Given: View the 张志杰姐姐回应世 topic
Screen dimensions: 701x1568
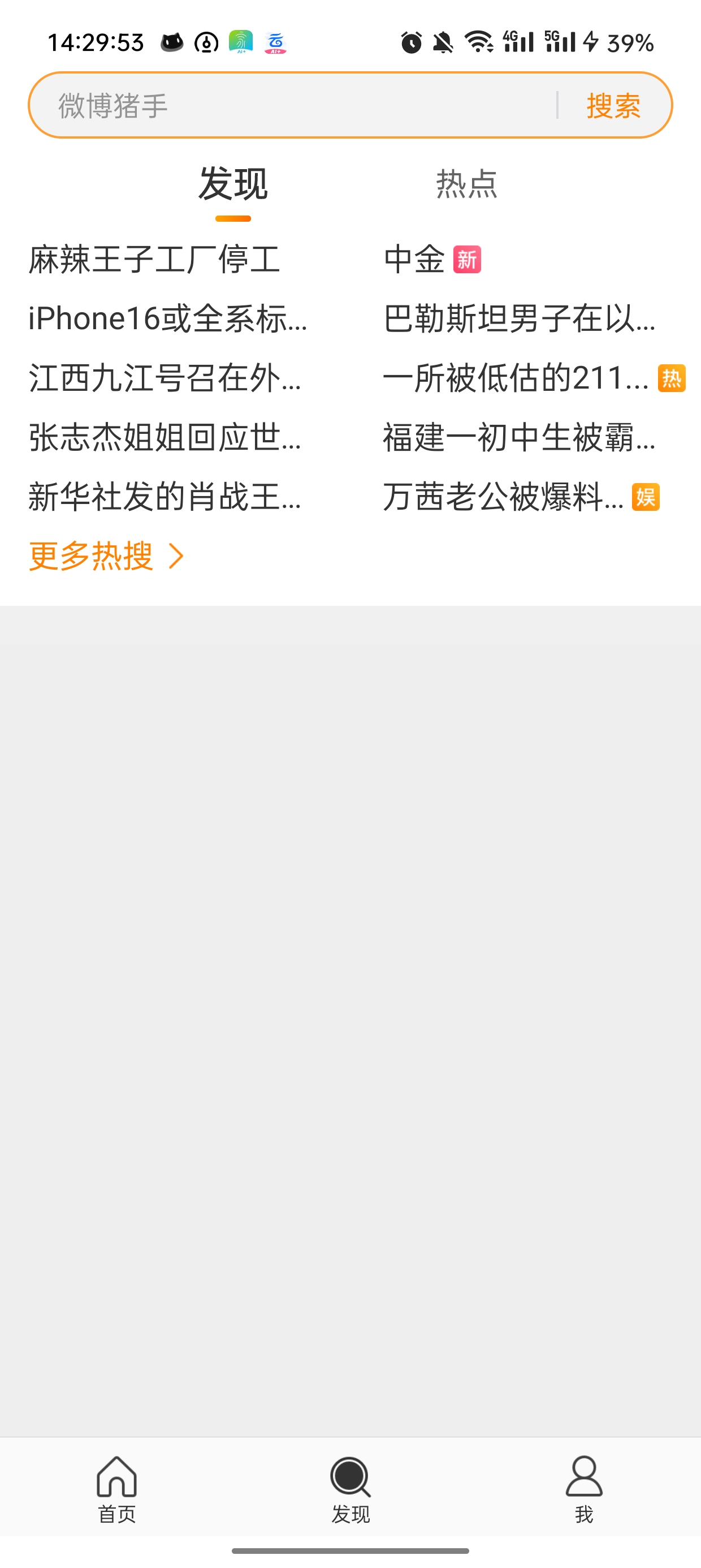Looking at the screenshot, I should coord(165,438).
